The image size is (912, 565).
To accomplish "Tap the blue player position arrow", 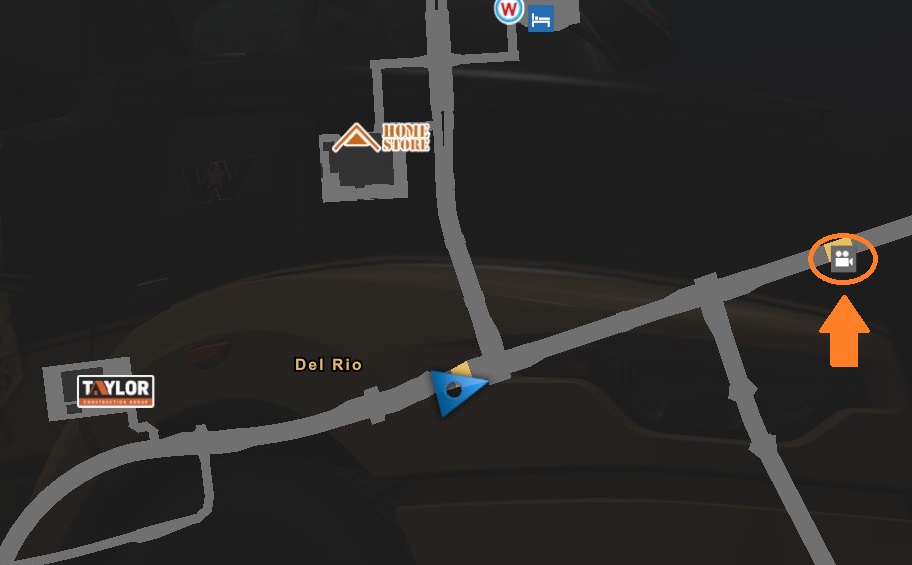I will click(x=456, y=391).
